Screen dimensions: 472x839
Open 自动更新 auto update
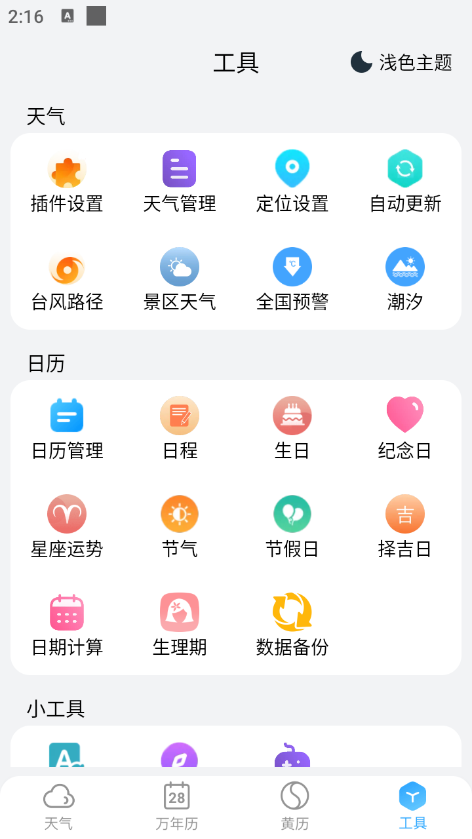(x=405, y=182)
